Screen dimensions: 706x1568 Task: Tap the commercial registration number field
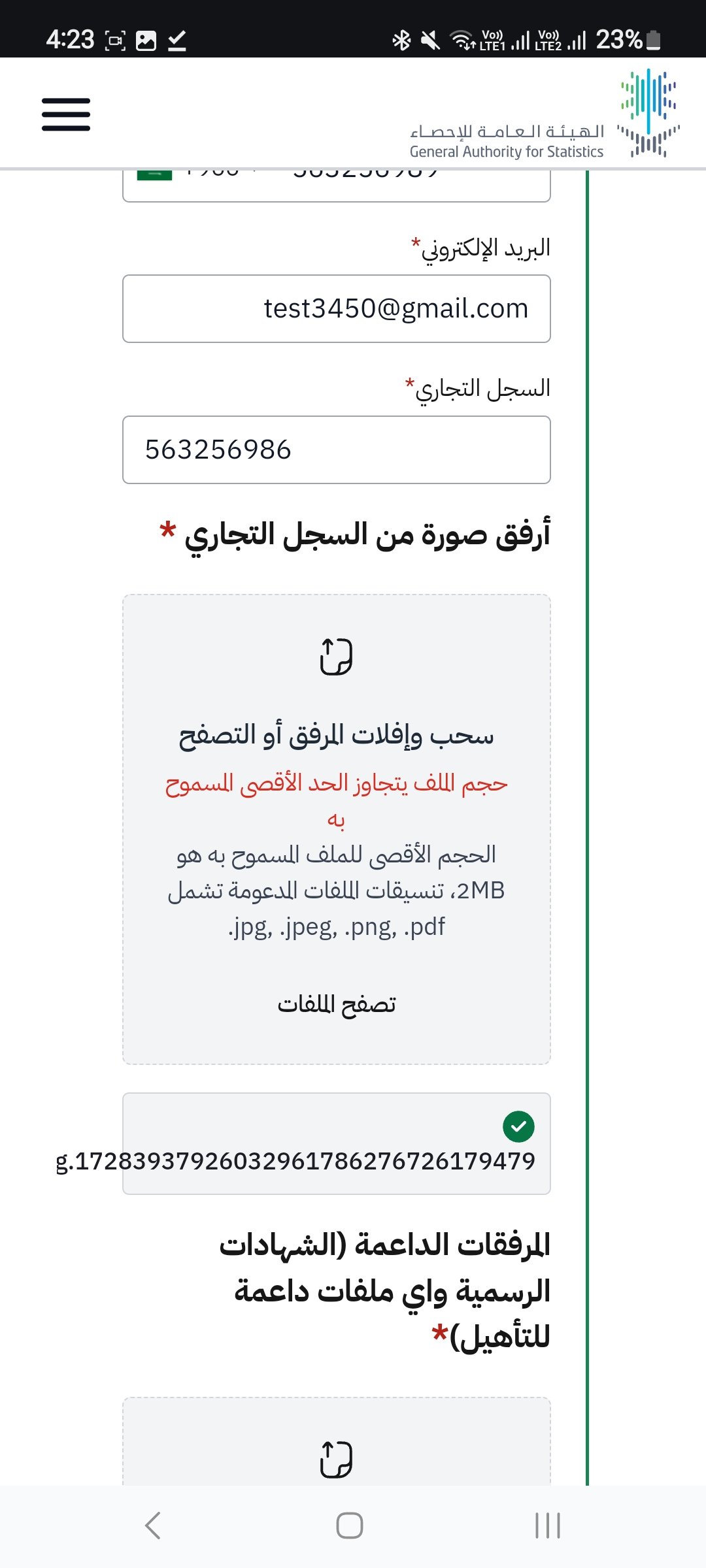point(337,449)
